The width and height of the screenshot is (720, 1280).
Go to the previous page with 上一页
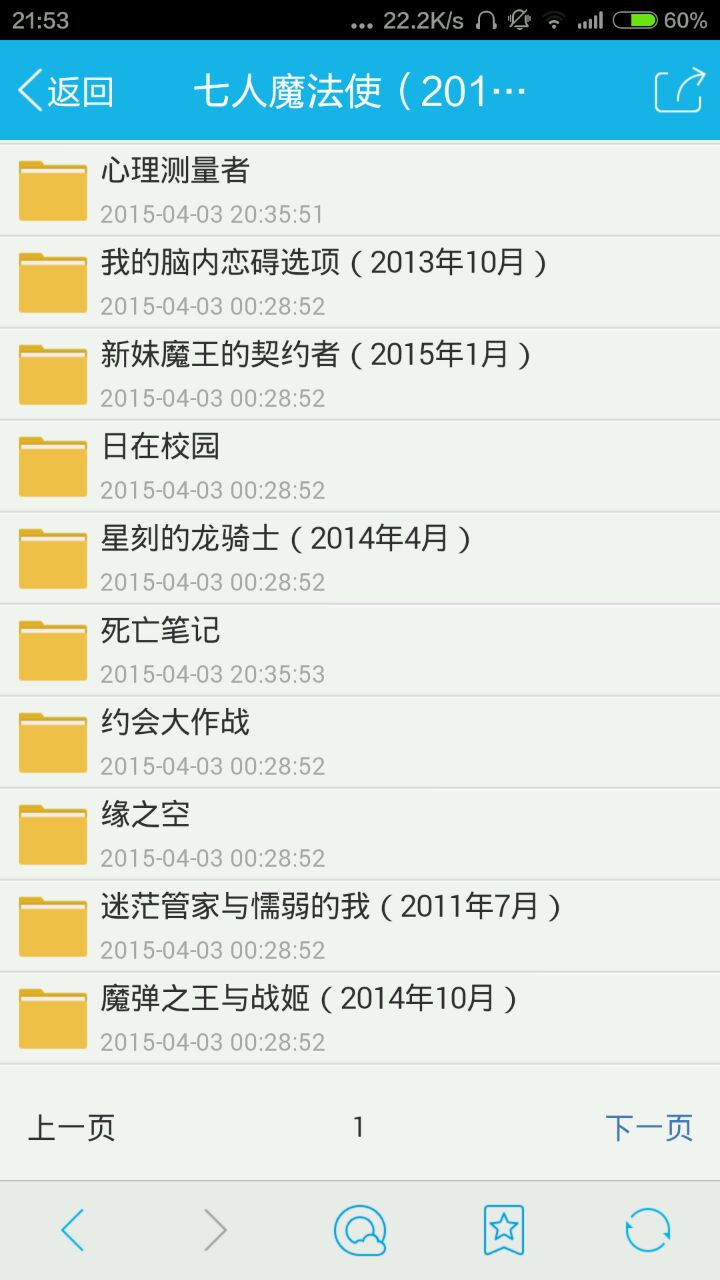(x=71, y=1128)
